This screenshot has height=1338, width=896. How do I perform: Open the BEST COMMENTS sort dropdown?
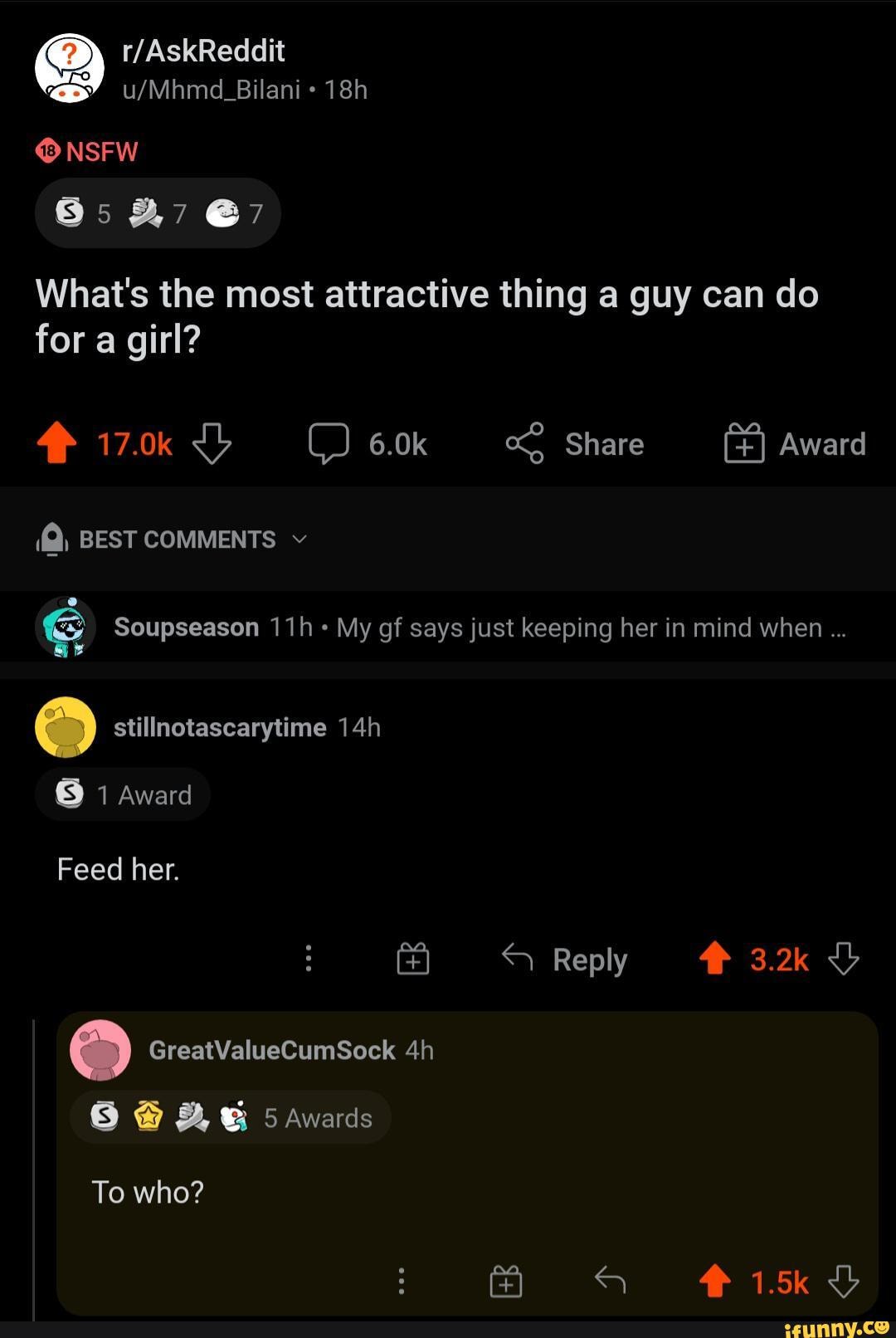tap(175, 539)
